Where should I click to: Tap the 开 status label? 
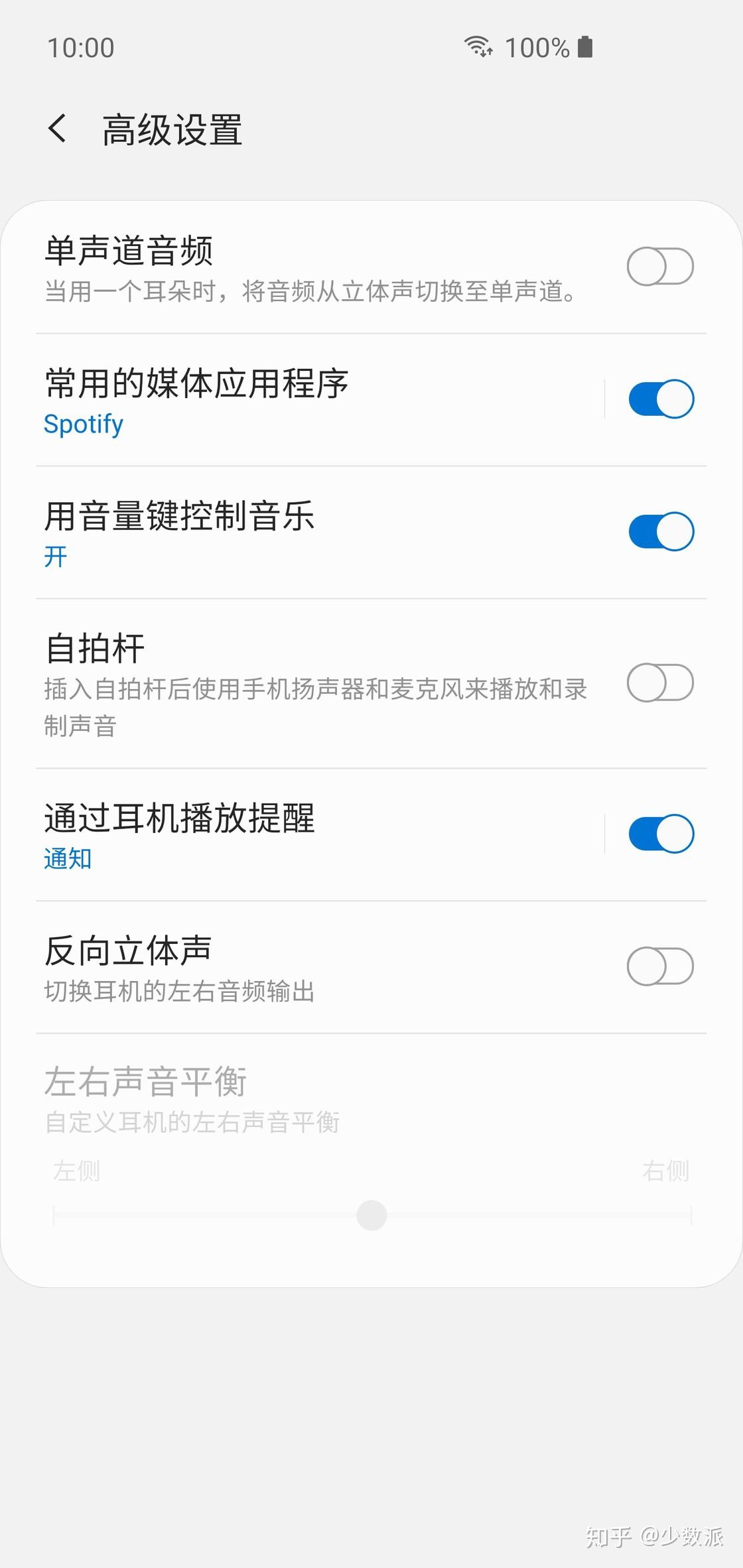(54, 558)
